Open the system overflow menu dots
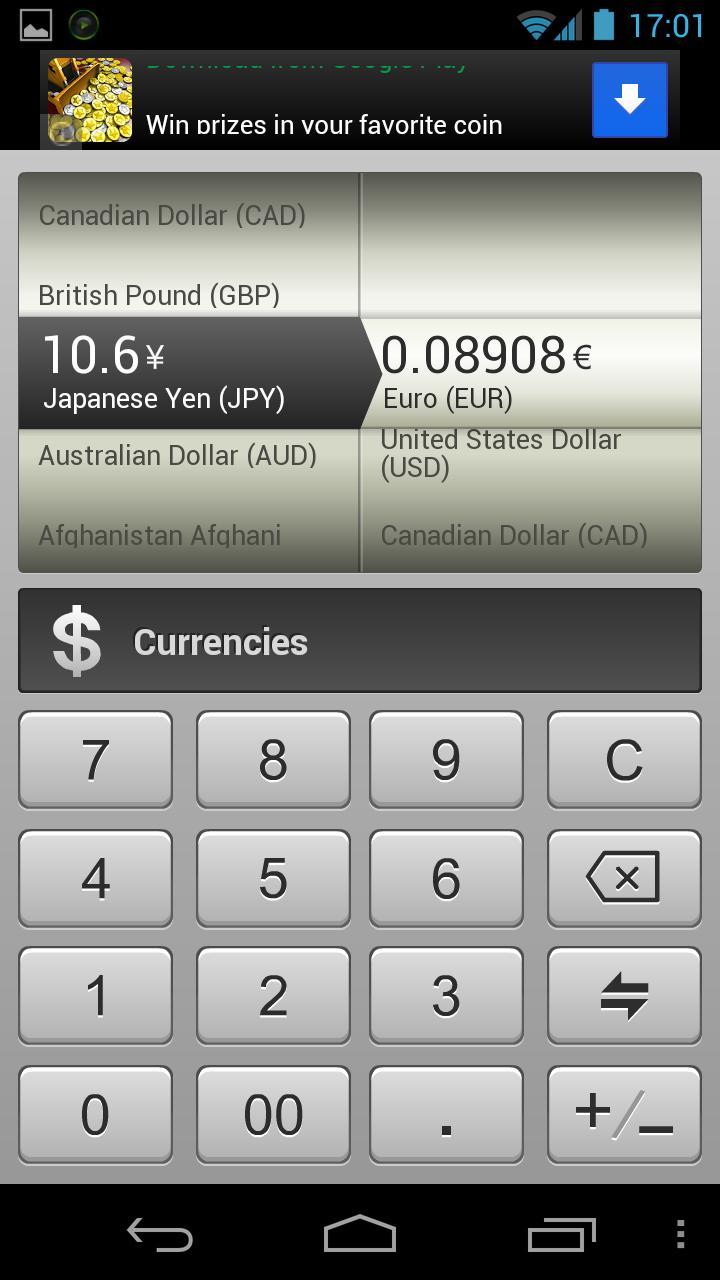The image size is (720, 1280). point(680,1235)
